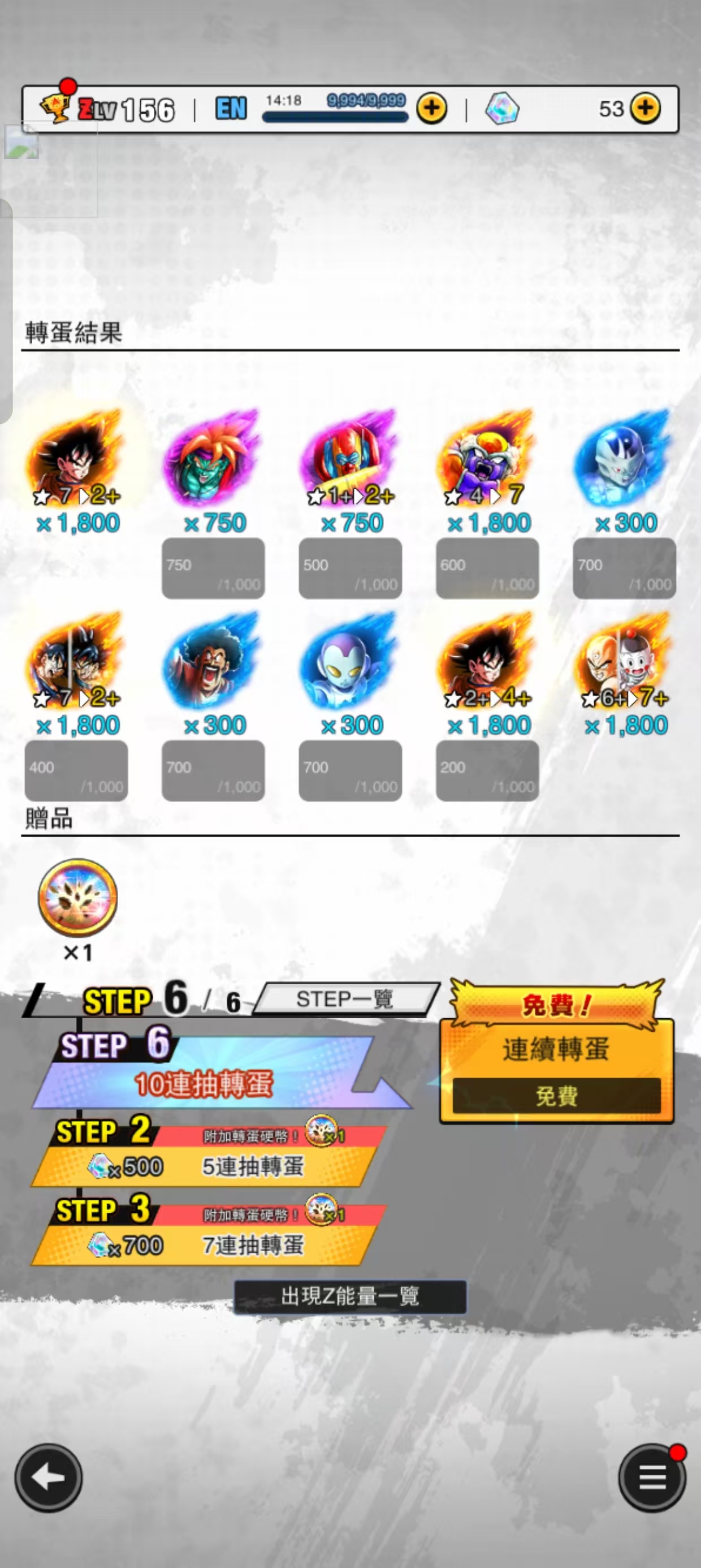Open the STEP一覽 list
The height and width of the screenshot is (1568, 701).
[x=345, y=999]
